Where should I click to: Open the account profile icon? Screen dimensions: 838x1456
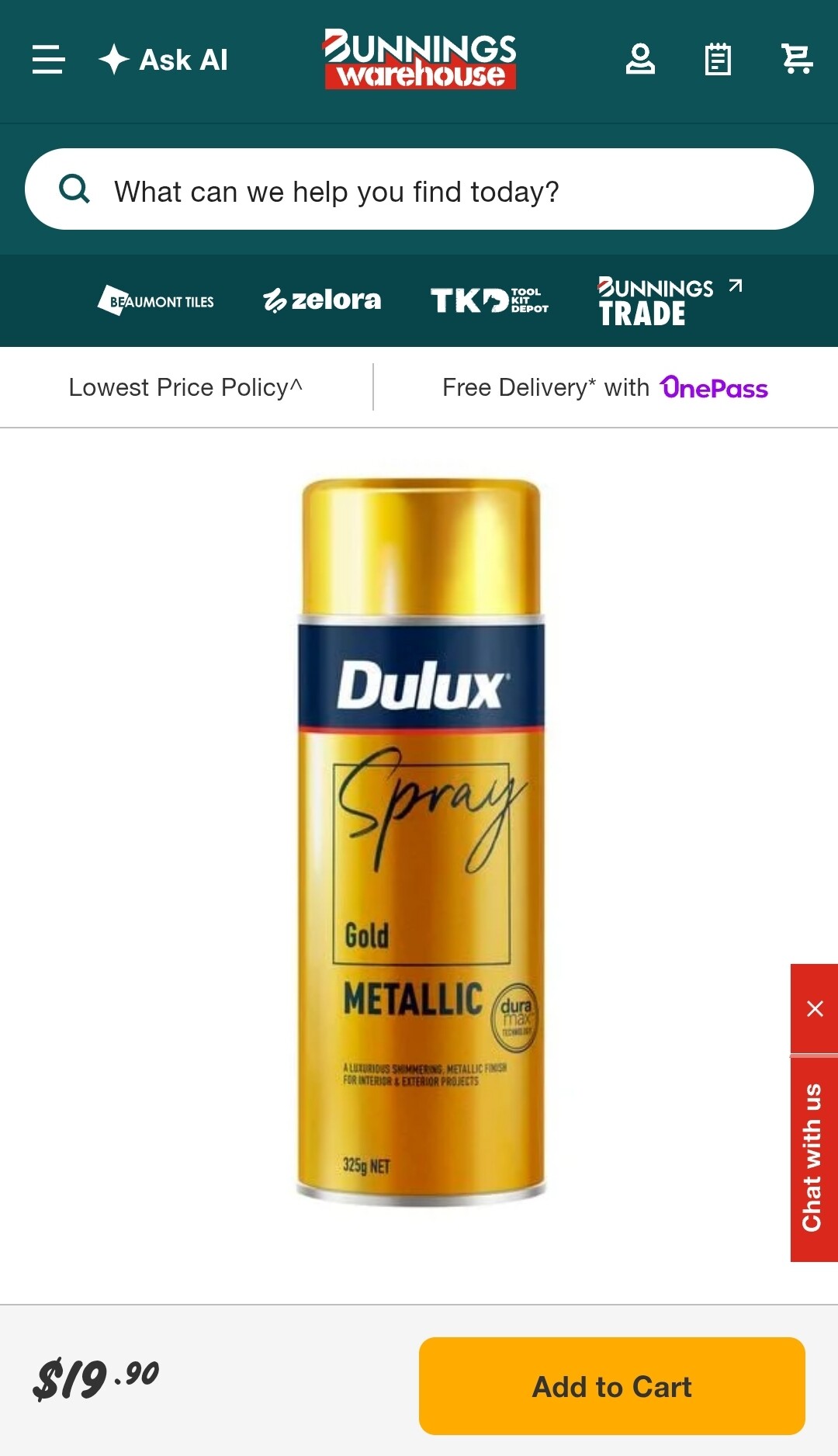pyautogui.click(x=640, y=59)
